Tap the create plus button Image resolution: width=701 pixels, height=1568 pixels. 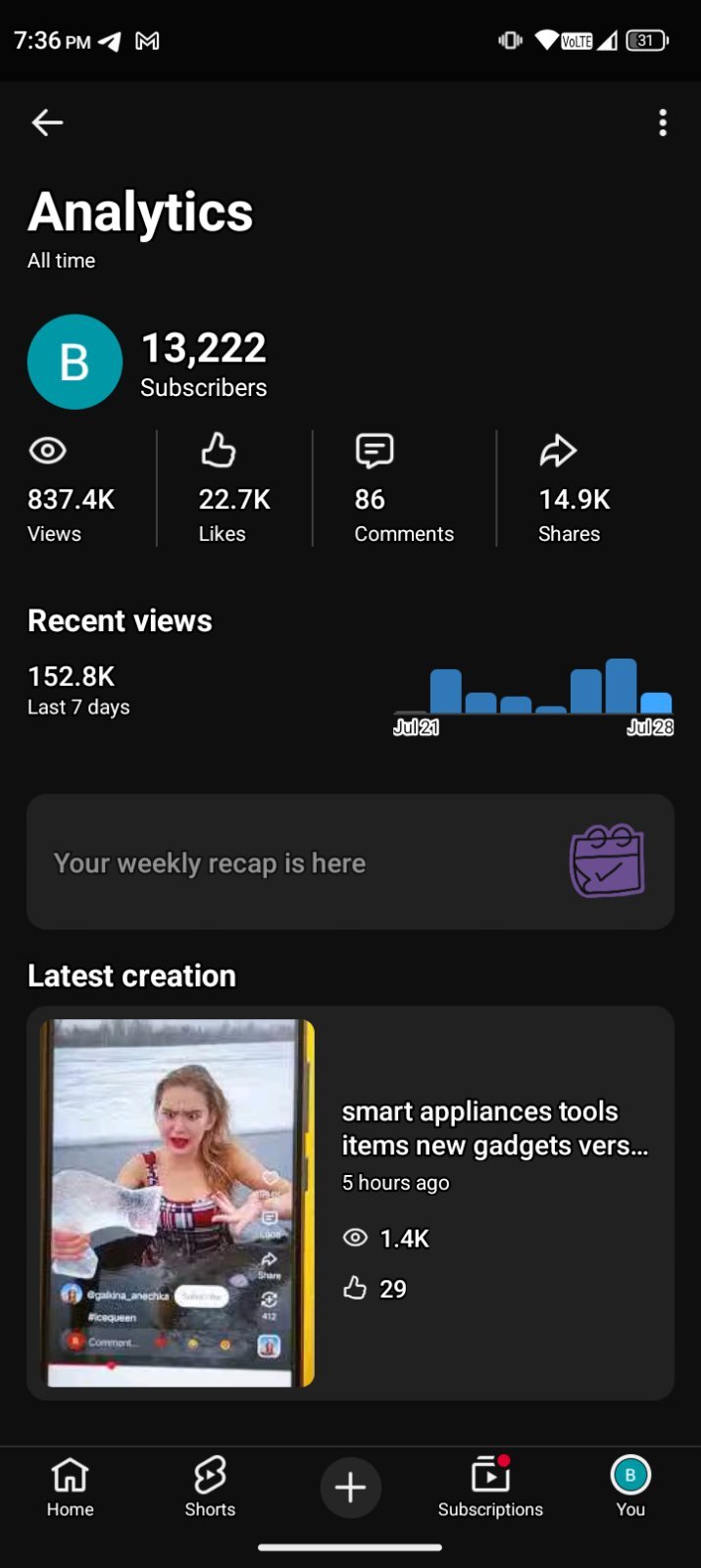[350, 1487]
